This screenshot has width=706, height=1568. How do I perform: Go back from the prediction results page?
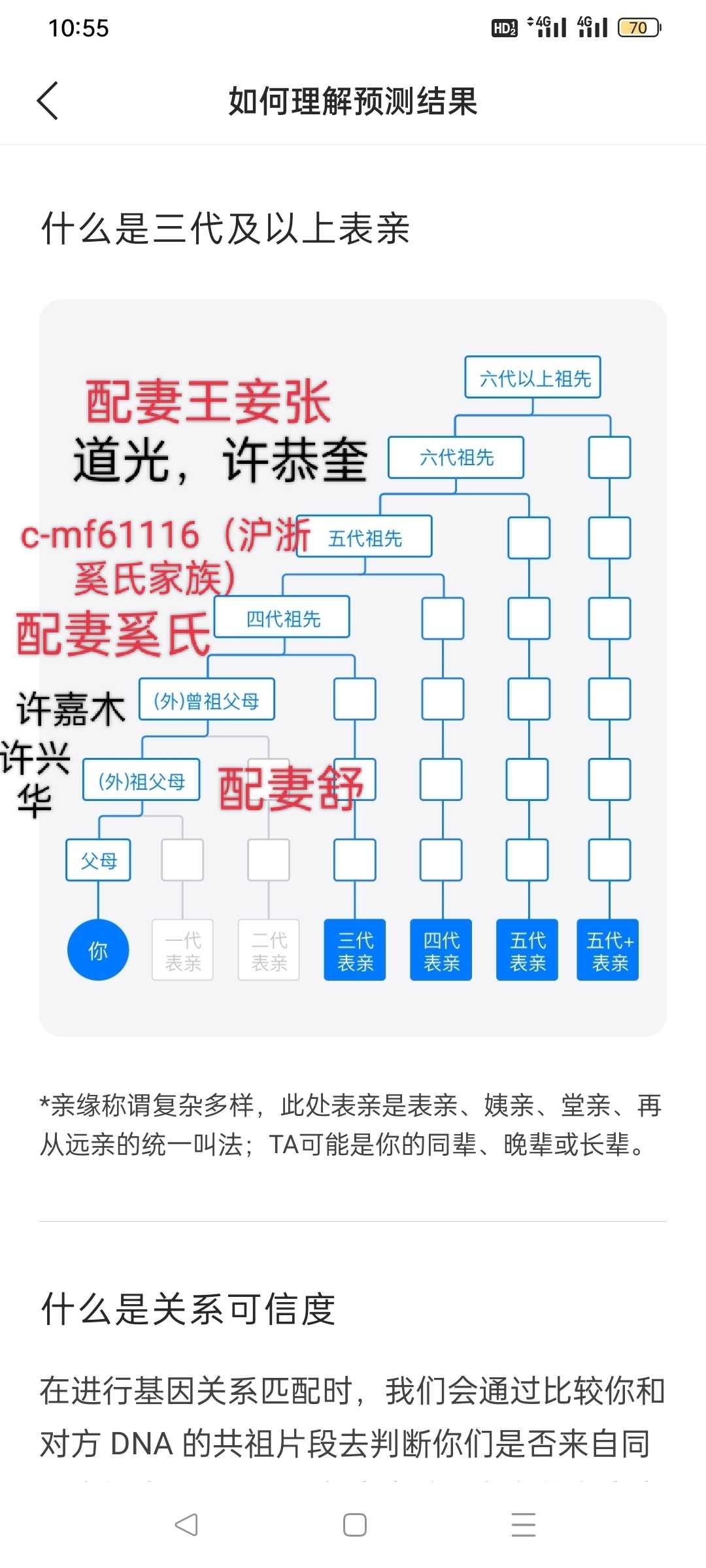[48, 101]
